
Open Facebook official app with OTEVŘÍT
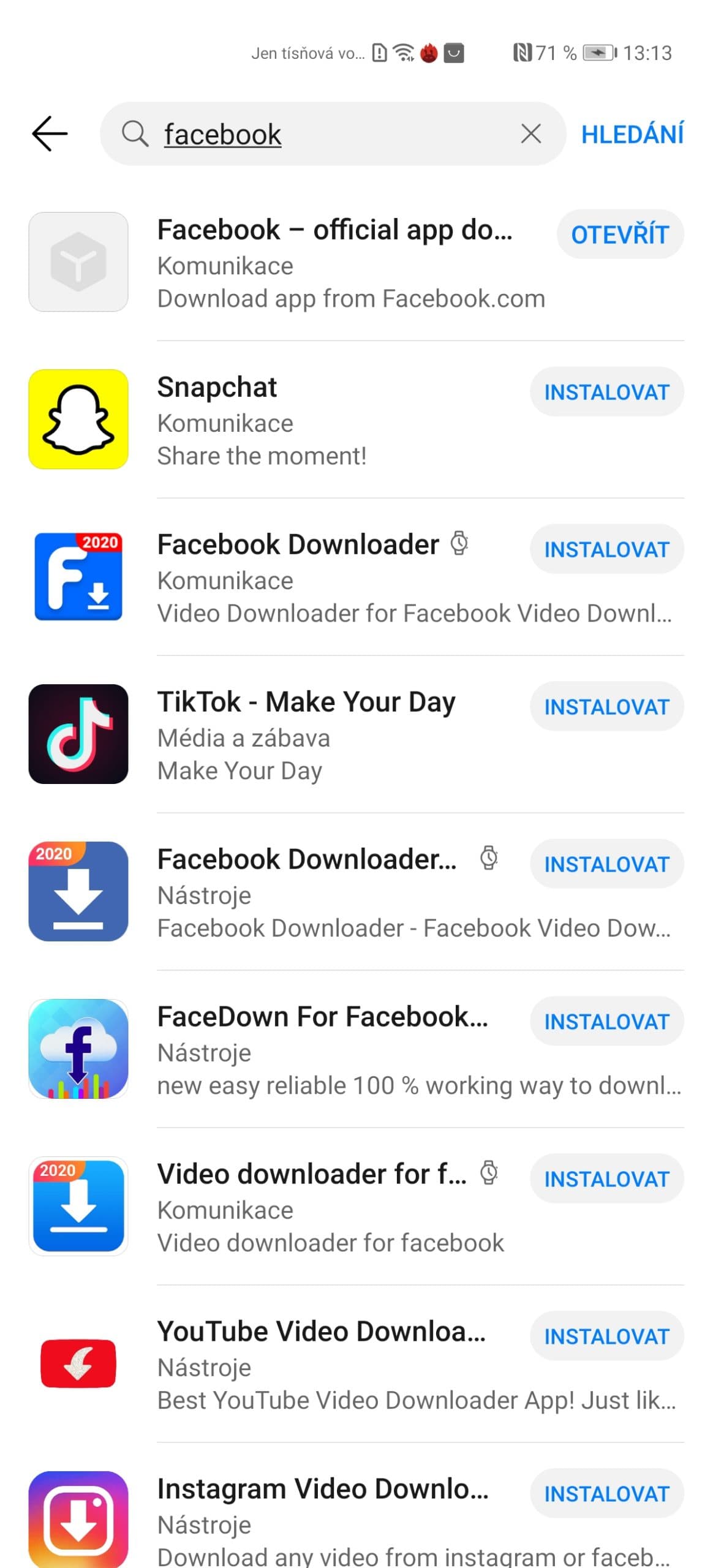[x=619, y=235]
